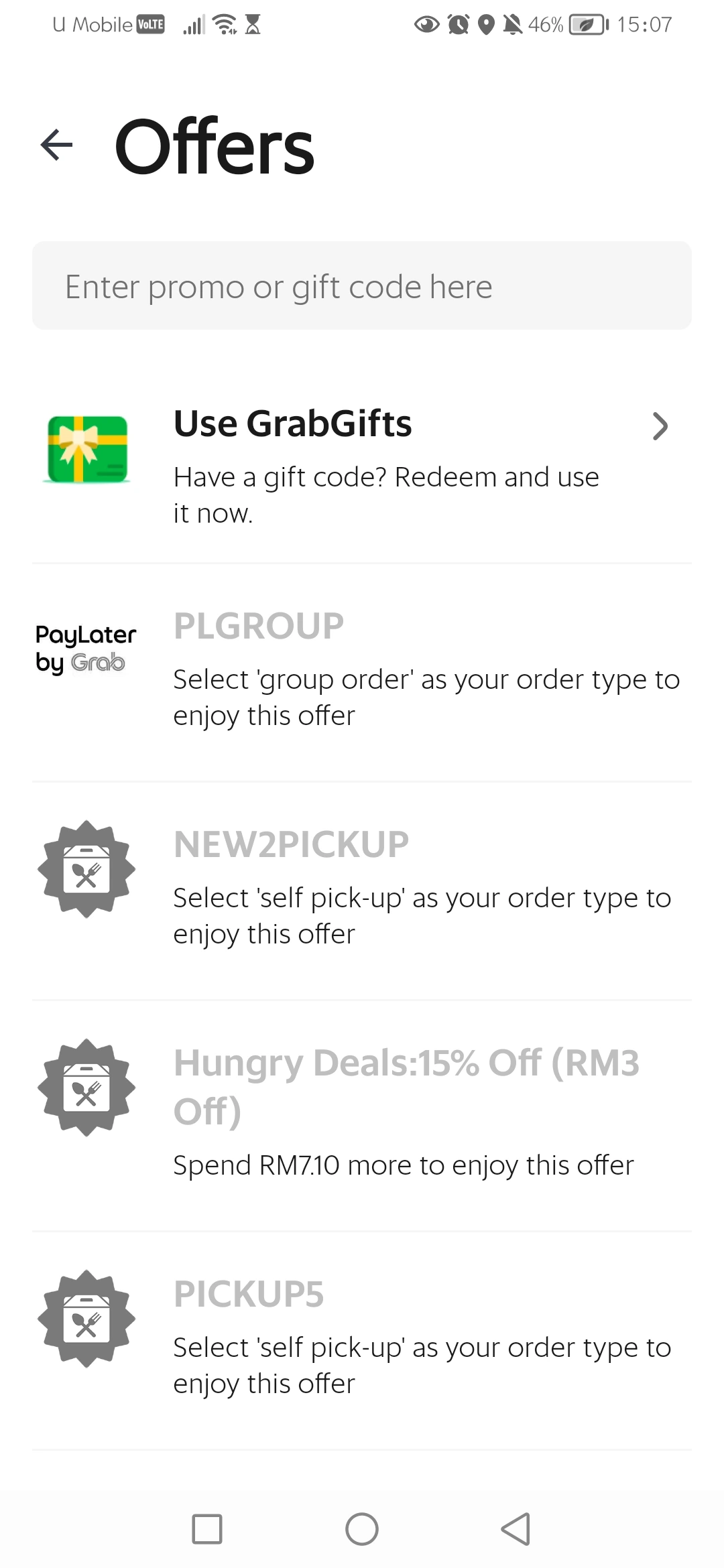Image resolution: width=724 pixels, height=1568 pixels.
Task: Tap the back arrow next to Offers
Action: click(x=56, y=143)
